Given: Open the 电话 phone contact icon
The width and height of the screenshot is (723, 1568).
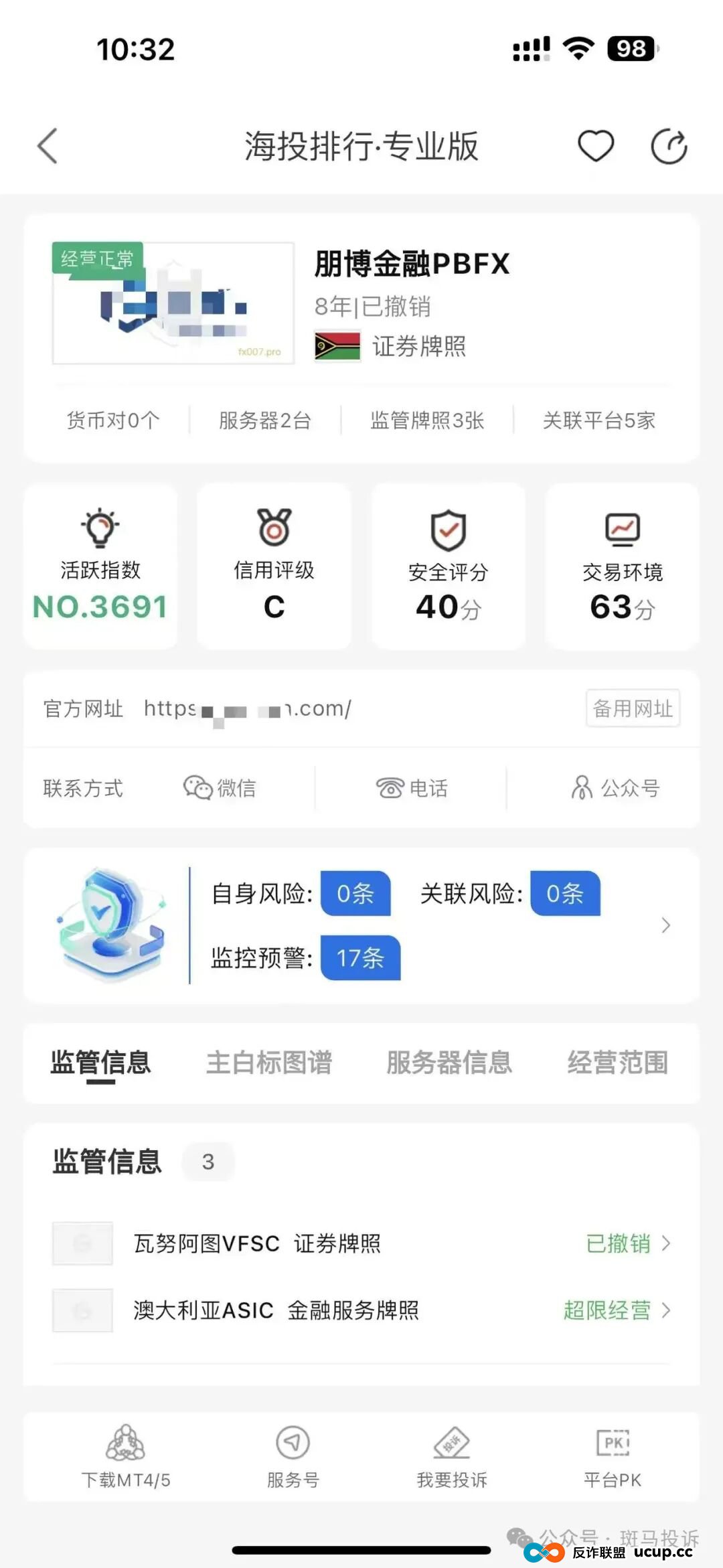Looking at the screenshot, I should (x=412, y=789).
